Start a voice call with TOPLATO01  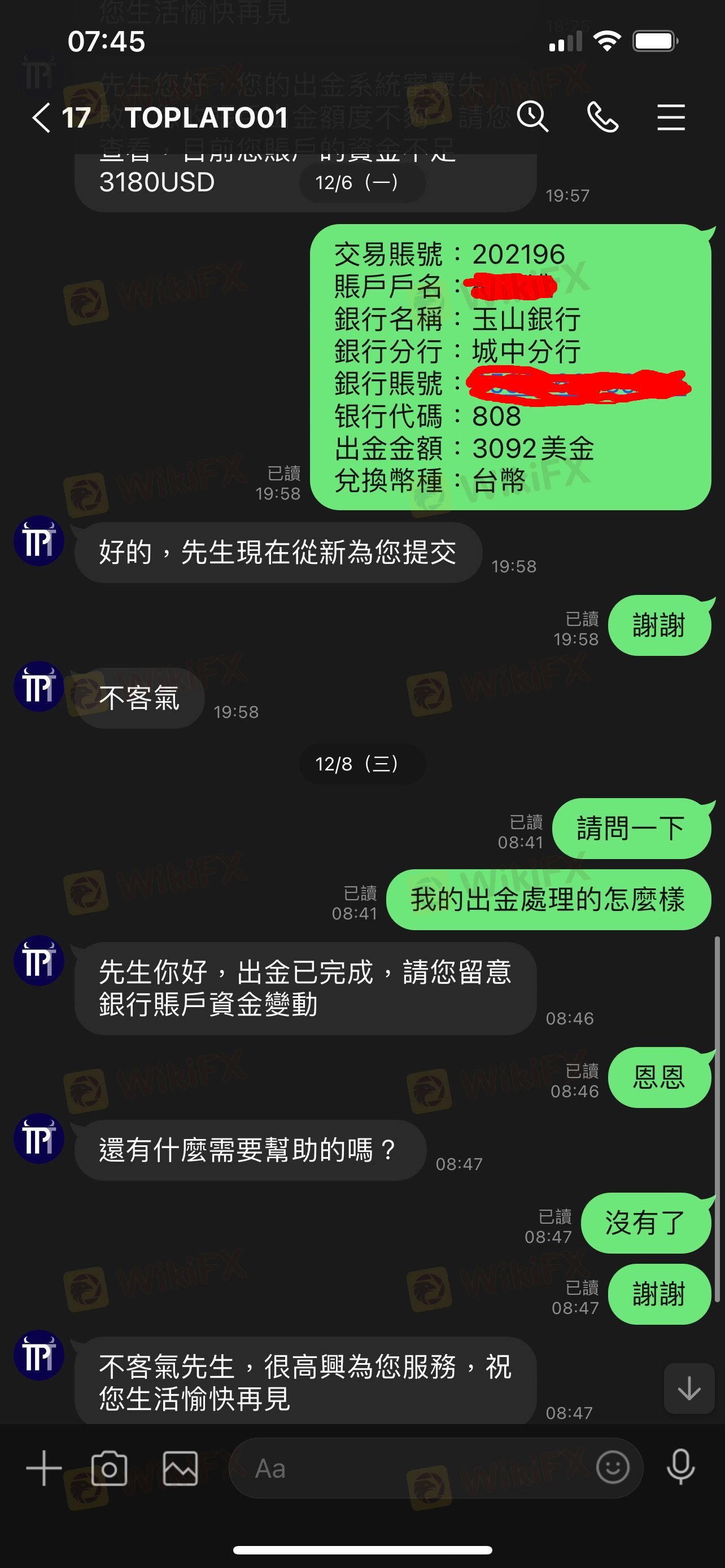602,117
